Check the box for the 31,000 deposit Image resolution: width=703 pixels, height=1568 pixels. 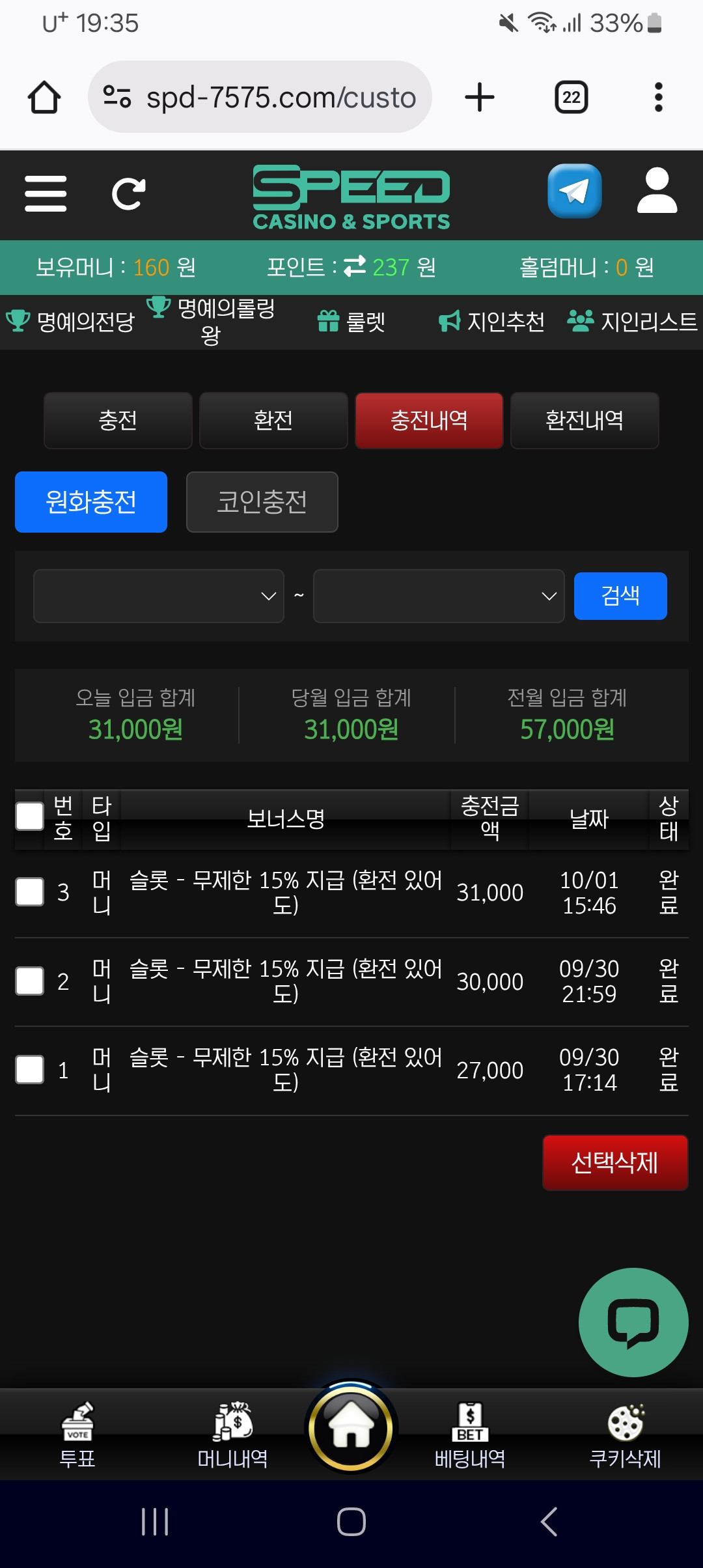[30, 892]
